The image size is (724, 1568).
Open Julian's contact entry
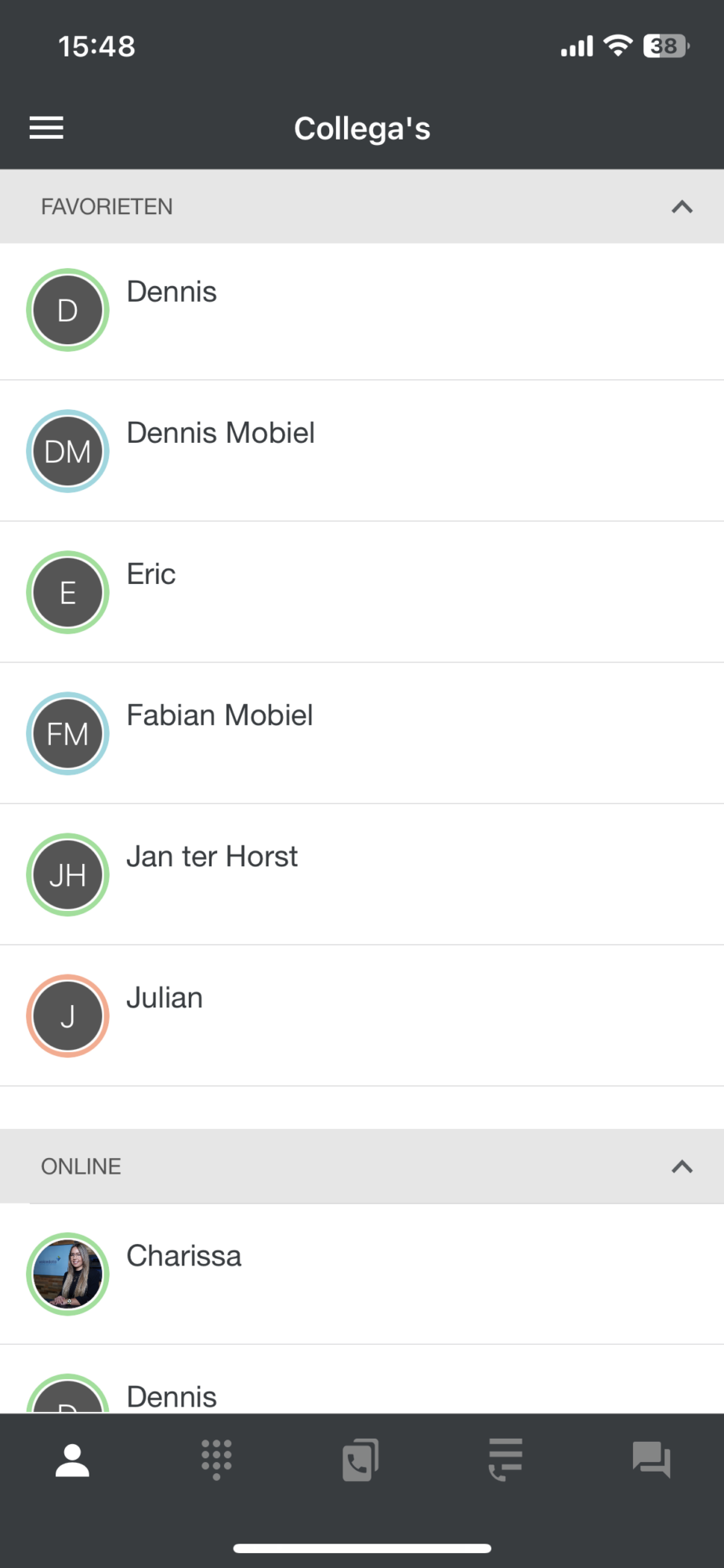coord(362,1015)
